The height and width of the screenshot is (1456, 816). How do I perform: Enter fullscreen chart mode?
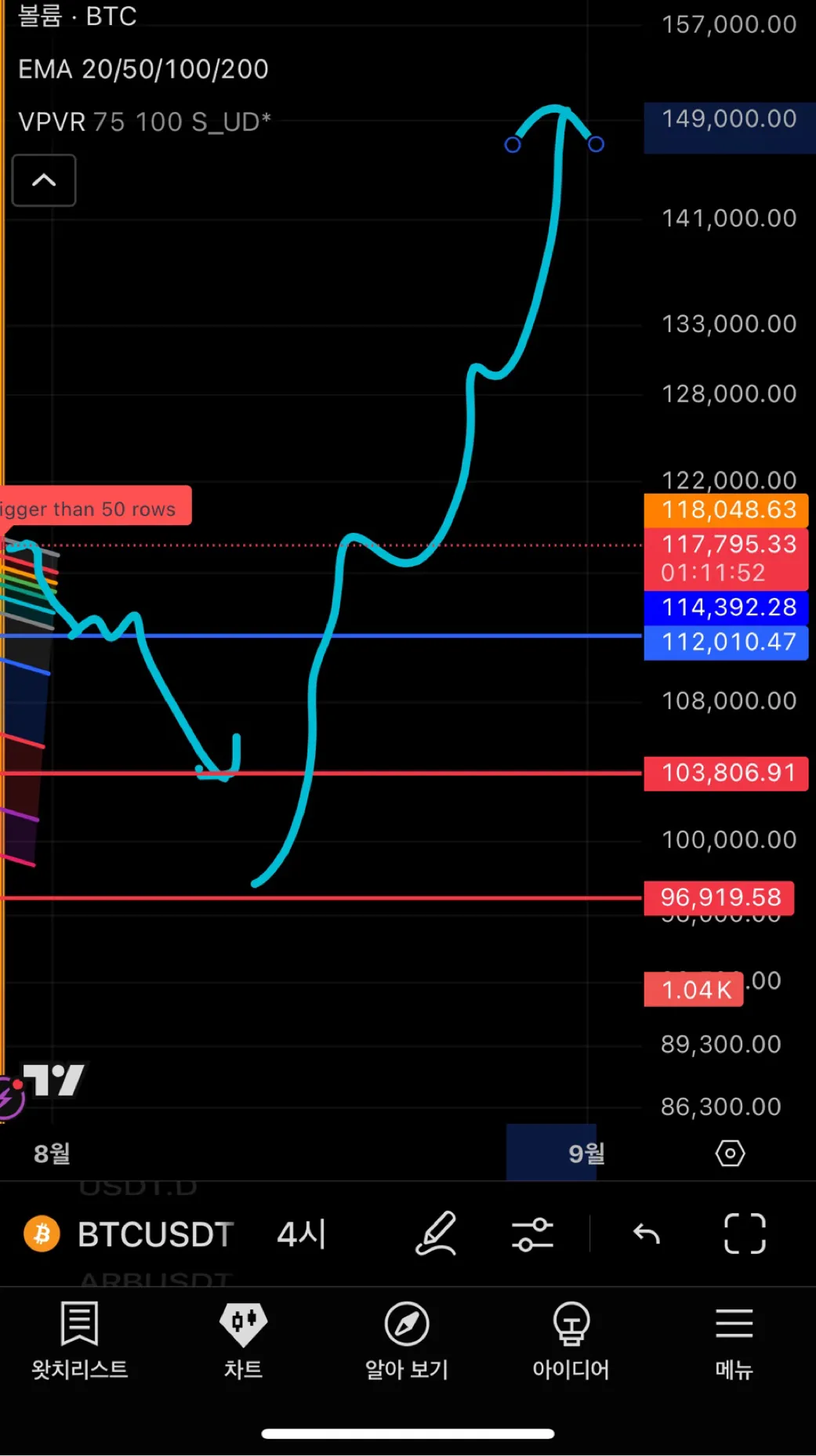pos(744,1234)
